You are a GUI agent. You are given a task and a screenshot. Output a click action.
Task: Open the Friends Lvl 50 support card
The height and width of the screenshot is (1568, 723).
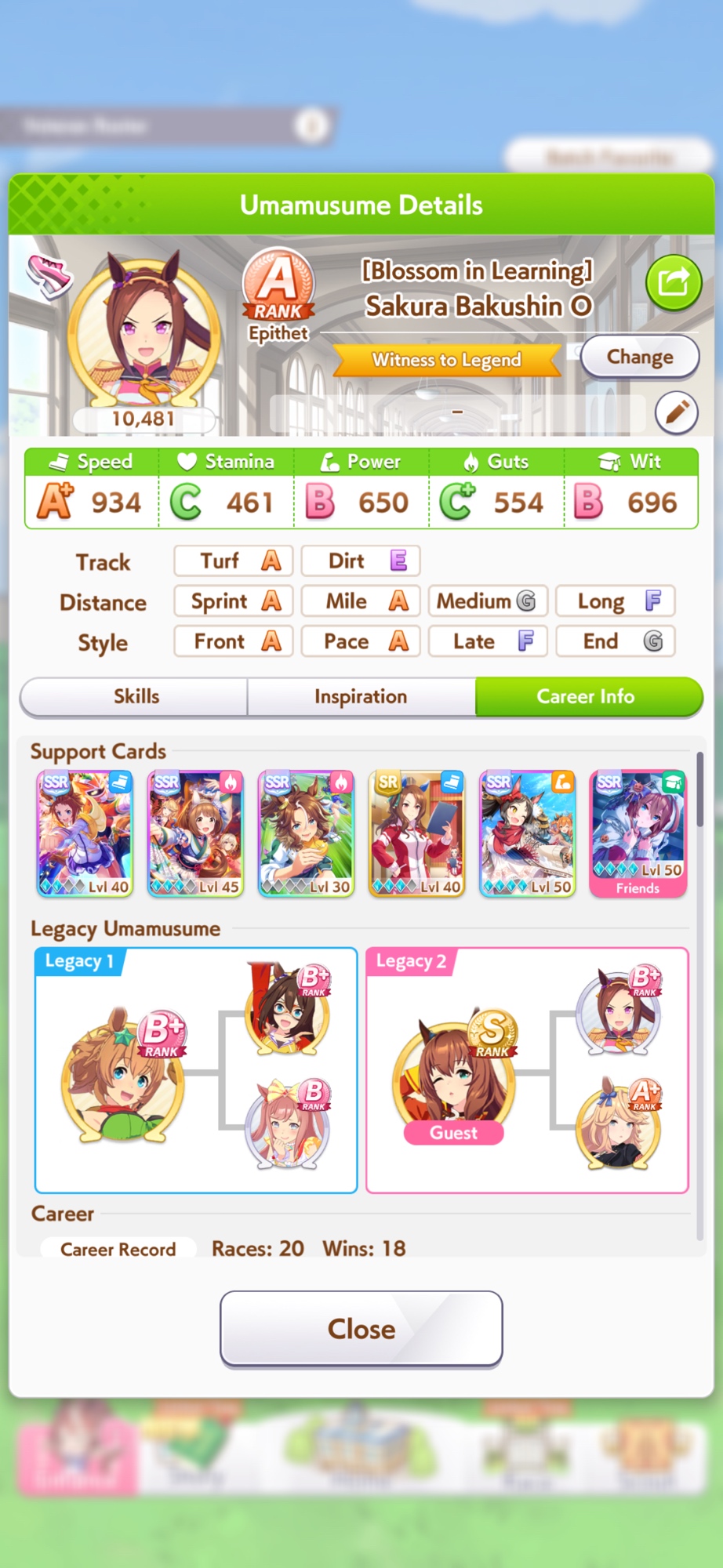(x=638, y=833)
